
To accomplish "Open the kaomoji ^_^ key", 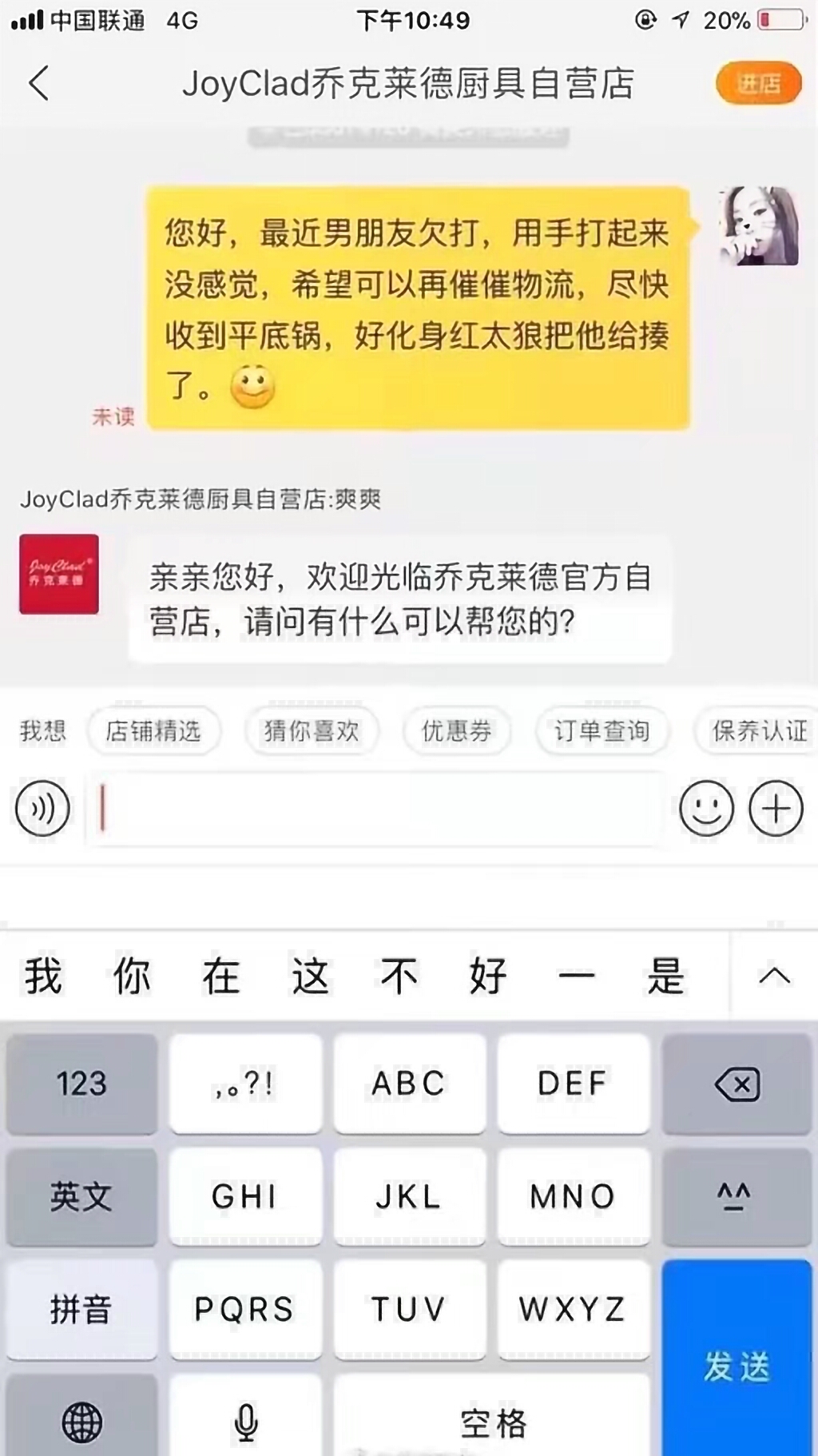I will click(x=736, y=1196).
